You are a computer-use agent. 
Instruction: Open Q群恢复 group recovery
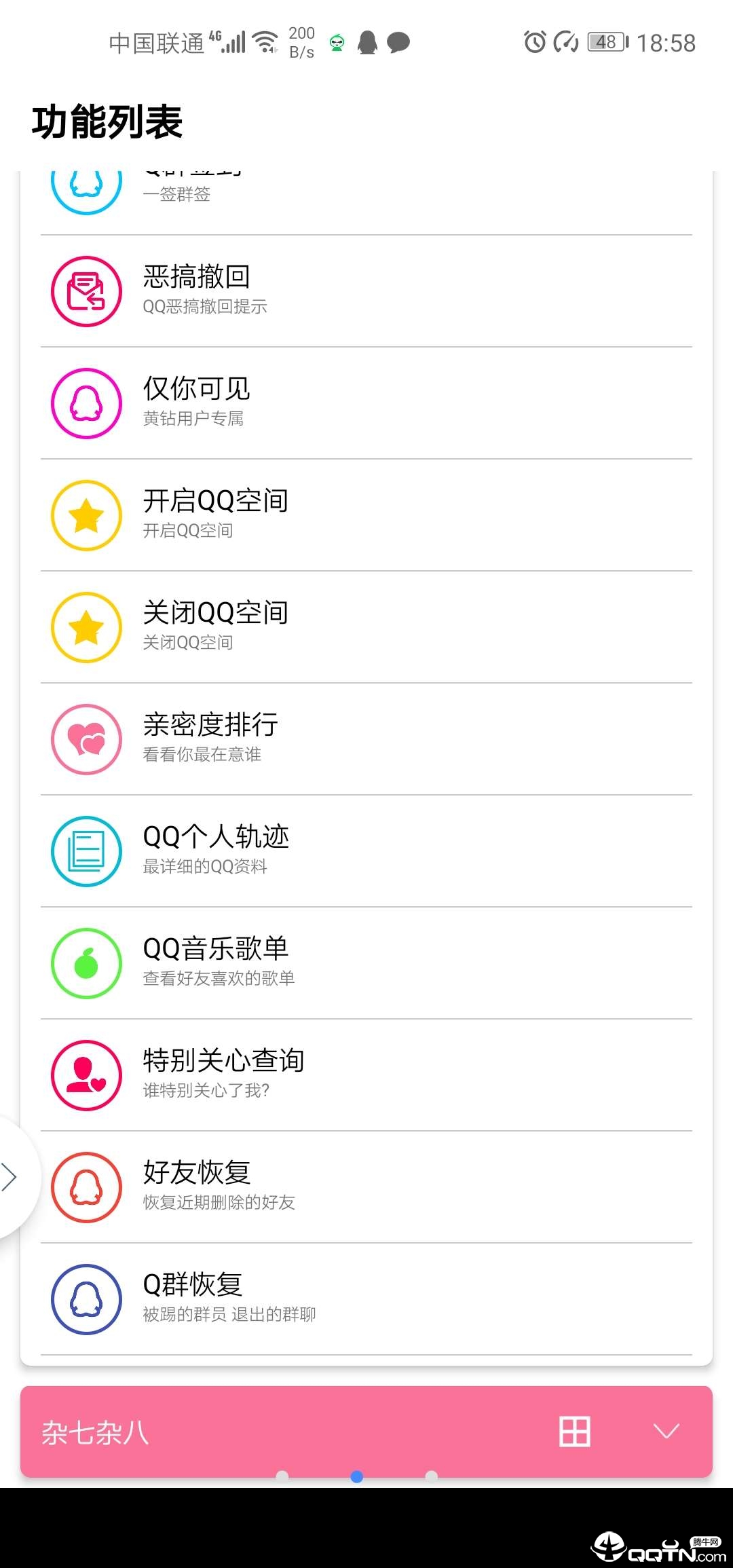[x=366, y=1299]
